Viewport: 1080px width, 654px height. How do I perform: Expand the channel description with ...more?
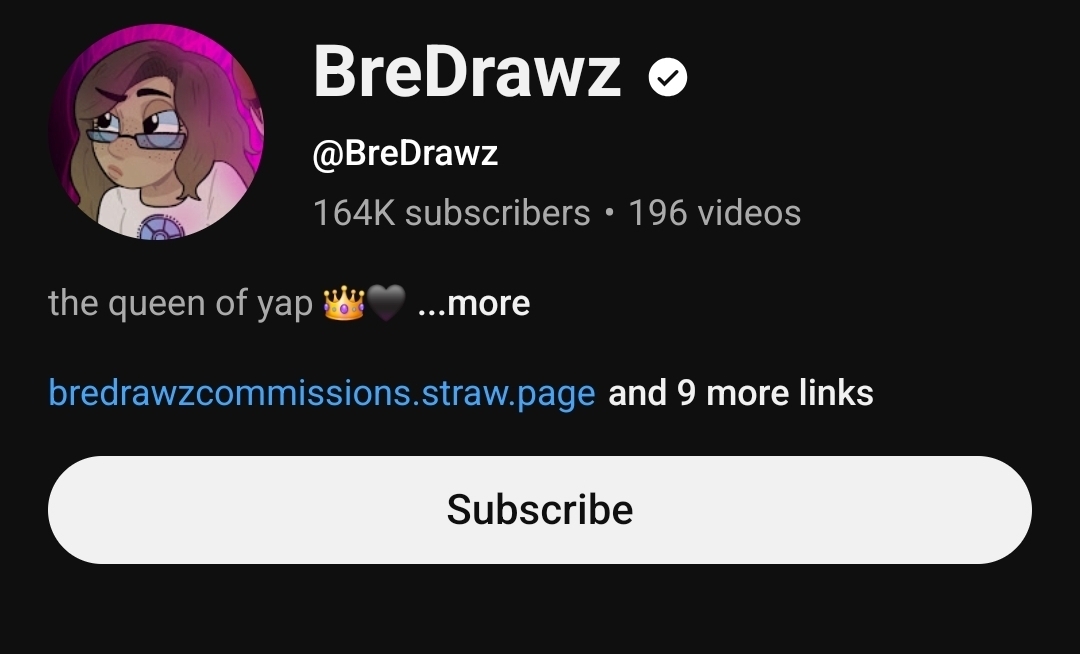(x=474, y=303)
